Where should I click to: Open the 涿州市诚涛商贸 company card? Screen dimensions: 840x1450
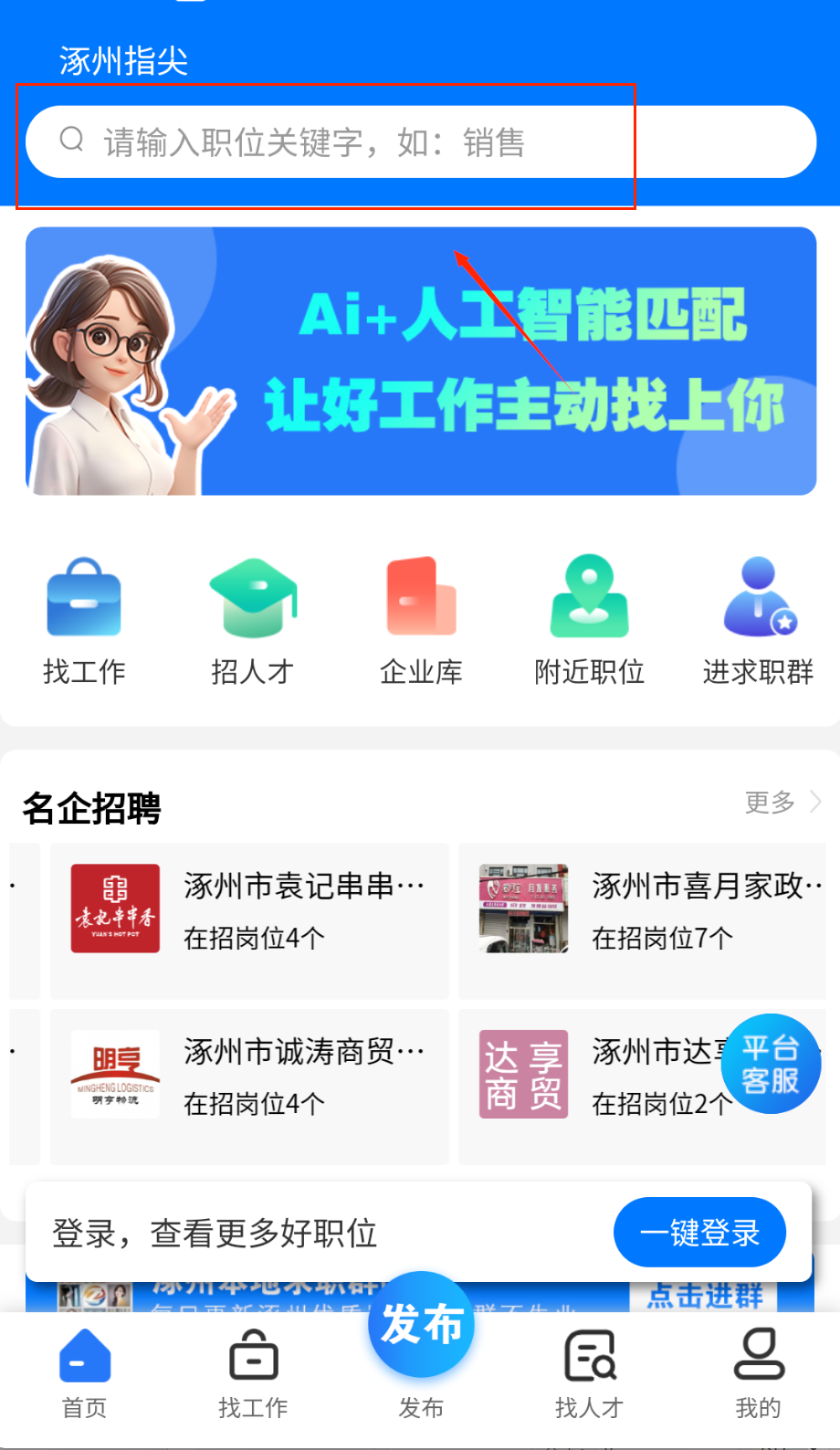tap(248, 1087)
